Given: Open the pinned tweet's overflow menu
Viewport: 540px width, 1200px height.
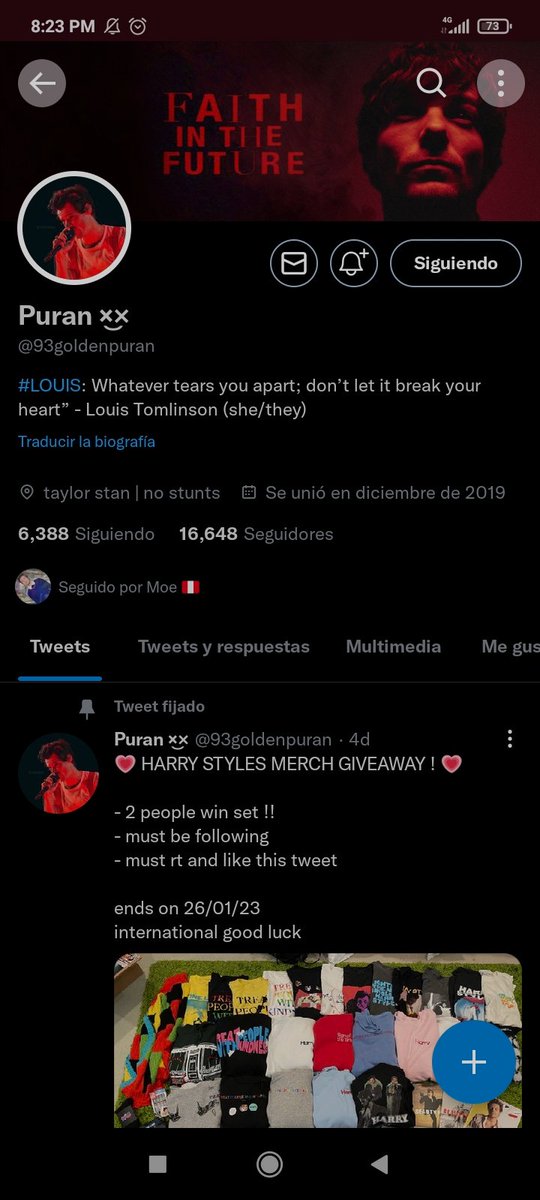Looking at the screenshot, I should [x=510, y=739].
